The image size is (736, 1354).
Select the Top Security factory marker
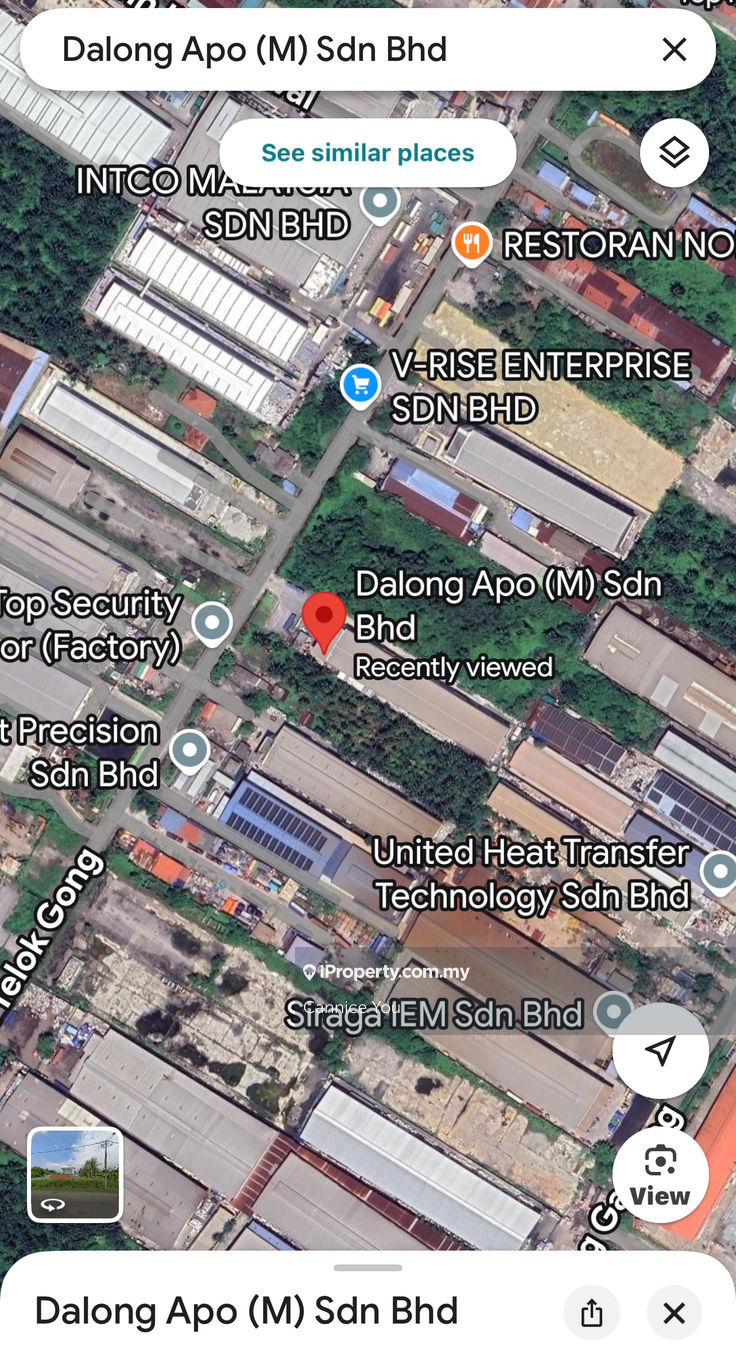tap(212, 624)
